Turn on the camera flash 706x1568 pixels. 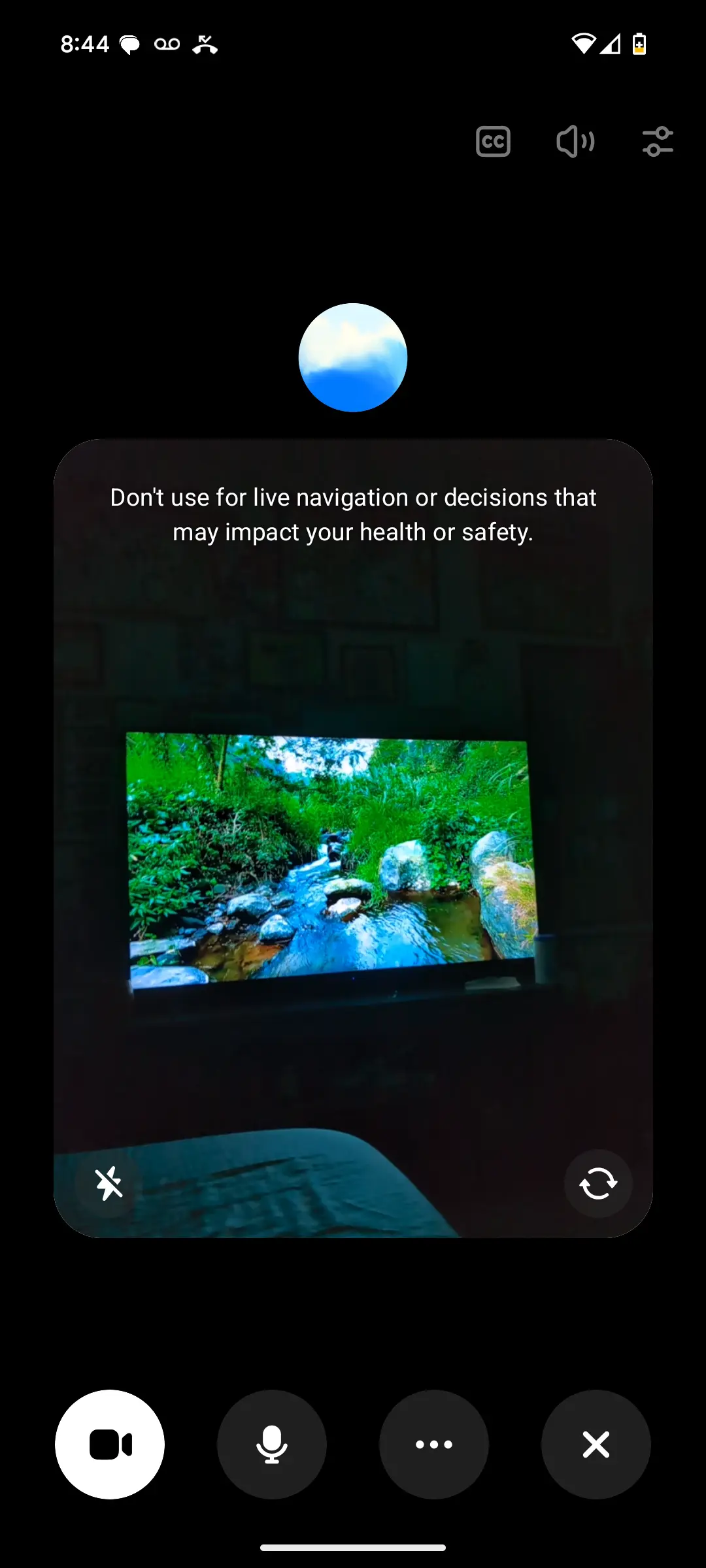point(109,1183)
